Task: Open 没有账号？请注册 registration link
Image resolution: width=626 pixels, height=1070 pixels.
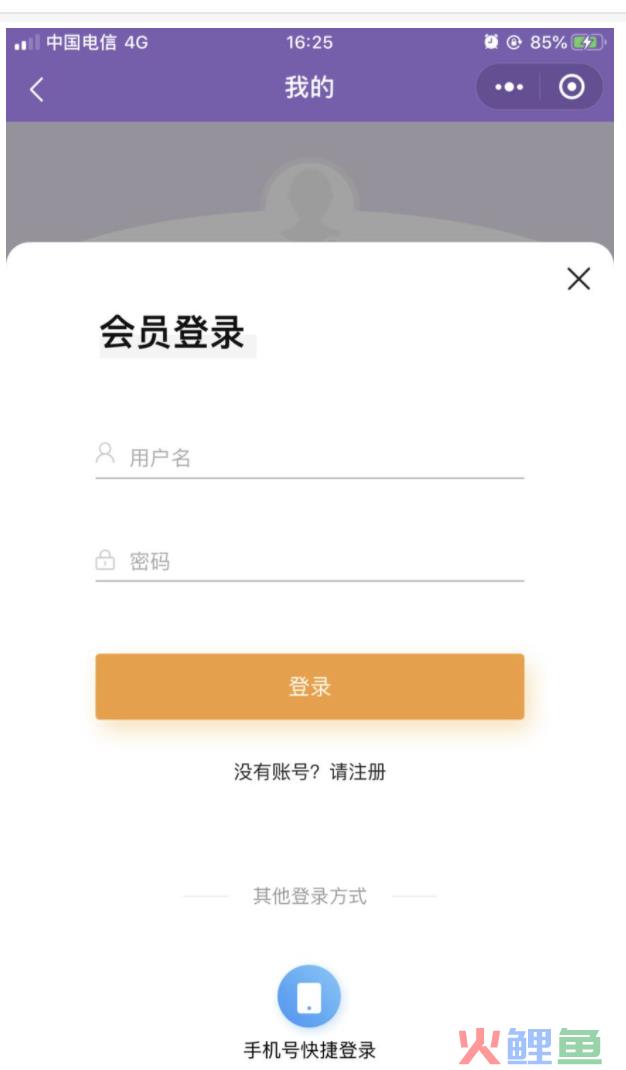Action: 310,772
